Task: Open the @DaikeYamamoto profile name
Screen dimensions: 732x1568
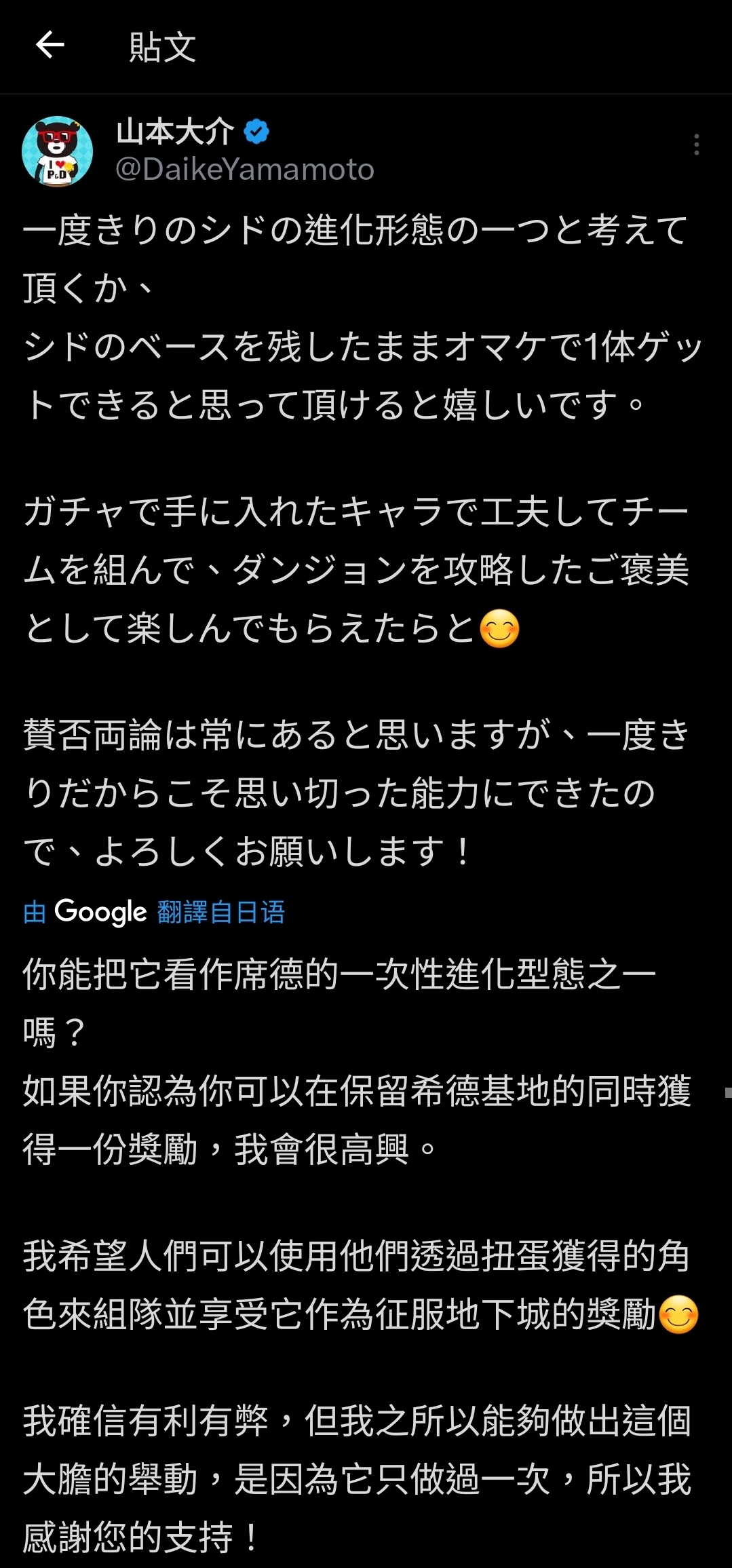Action: tap(244, 170)
